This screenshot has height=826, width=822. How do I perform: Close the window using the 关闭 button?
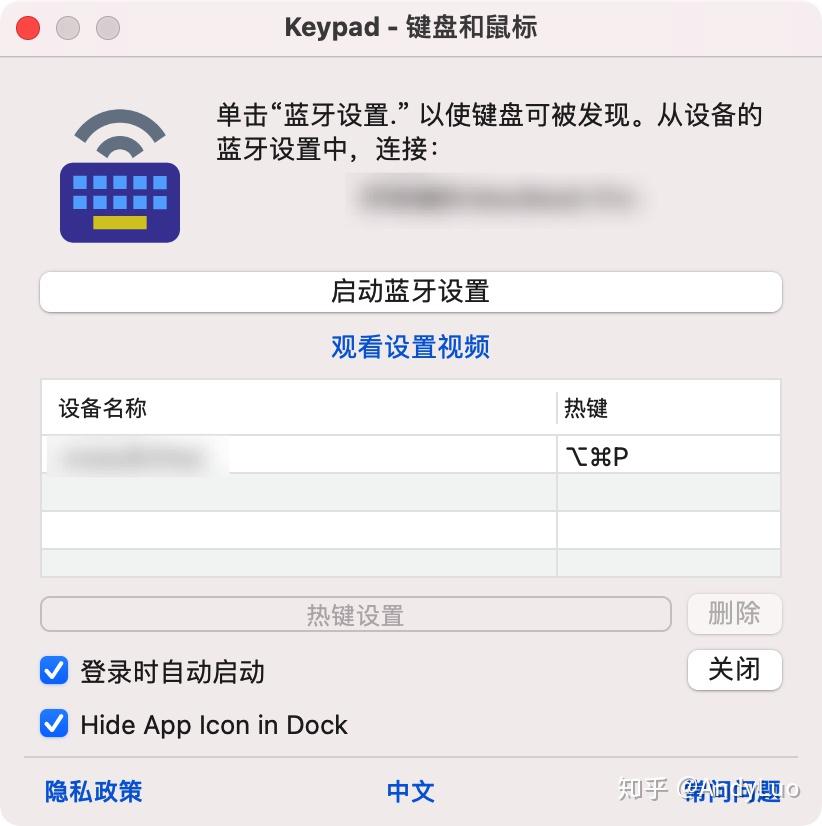pos(735,670)
